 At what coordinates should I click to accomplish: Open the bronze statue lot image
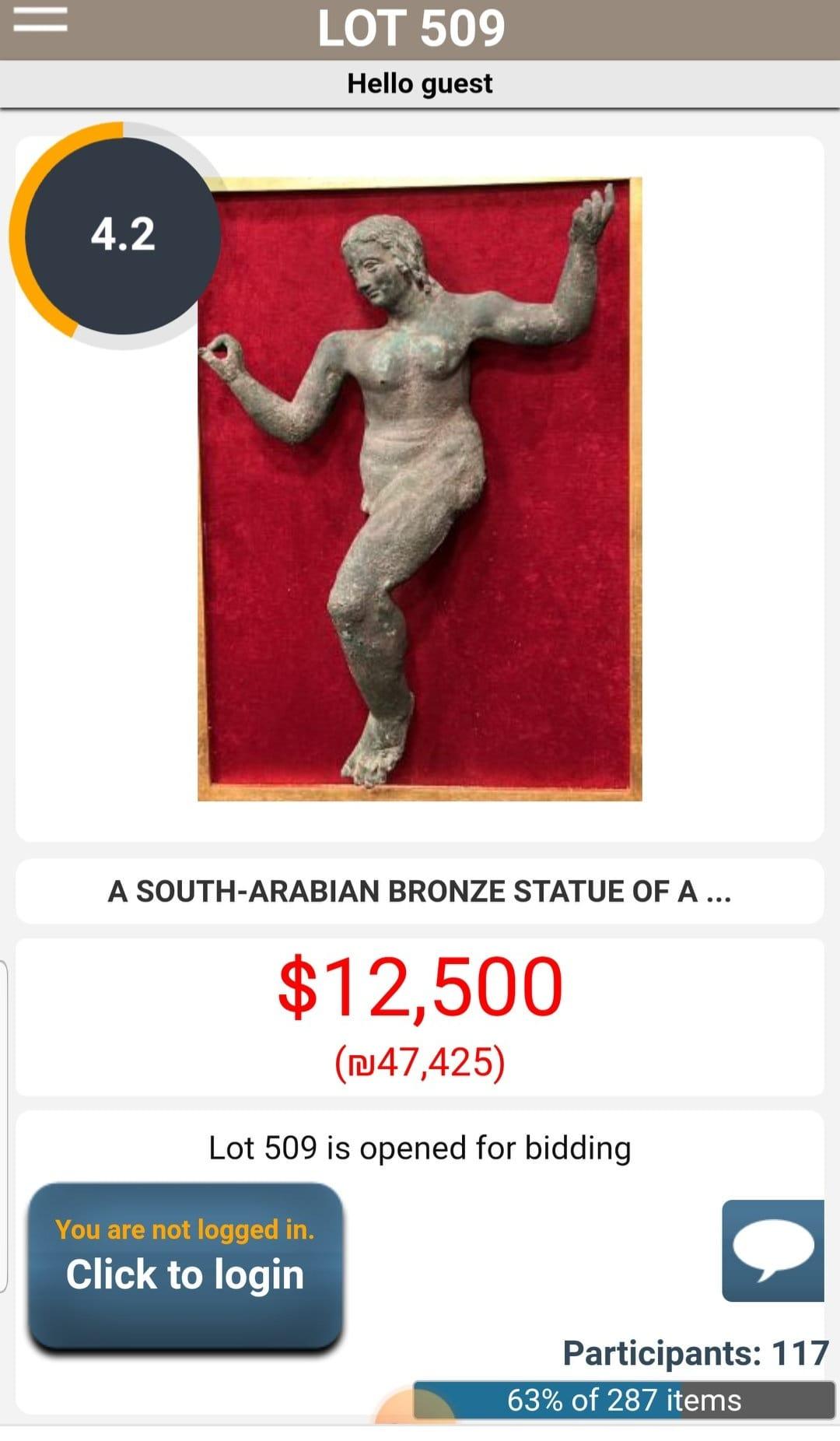tap(420, 489)
